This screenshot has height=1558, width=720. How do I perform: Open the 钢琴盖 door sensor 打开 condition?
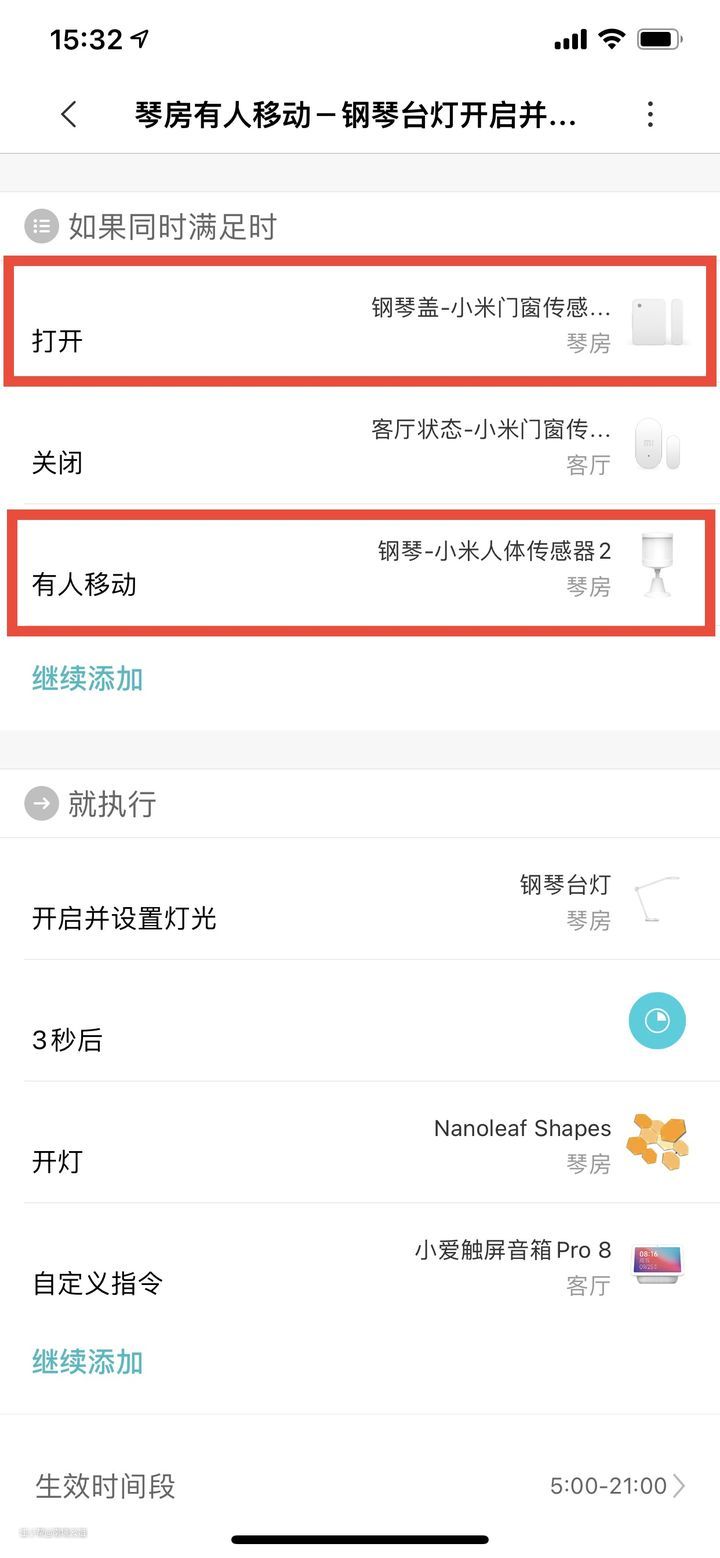click(x=360, y=322)
